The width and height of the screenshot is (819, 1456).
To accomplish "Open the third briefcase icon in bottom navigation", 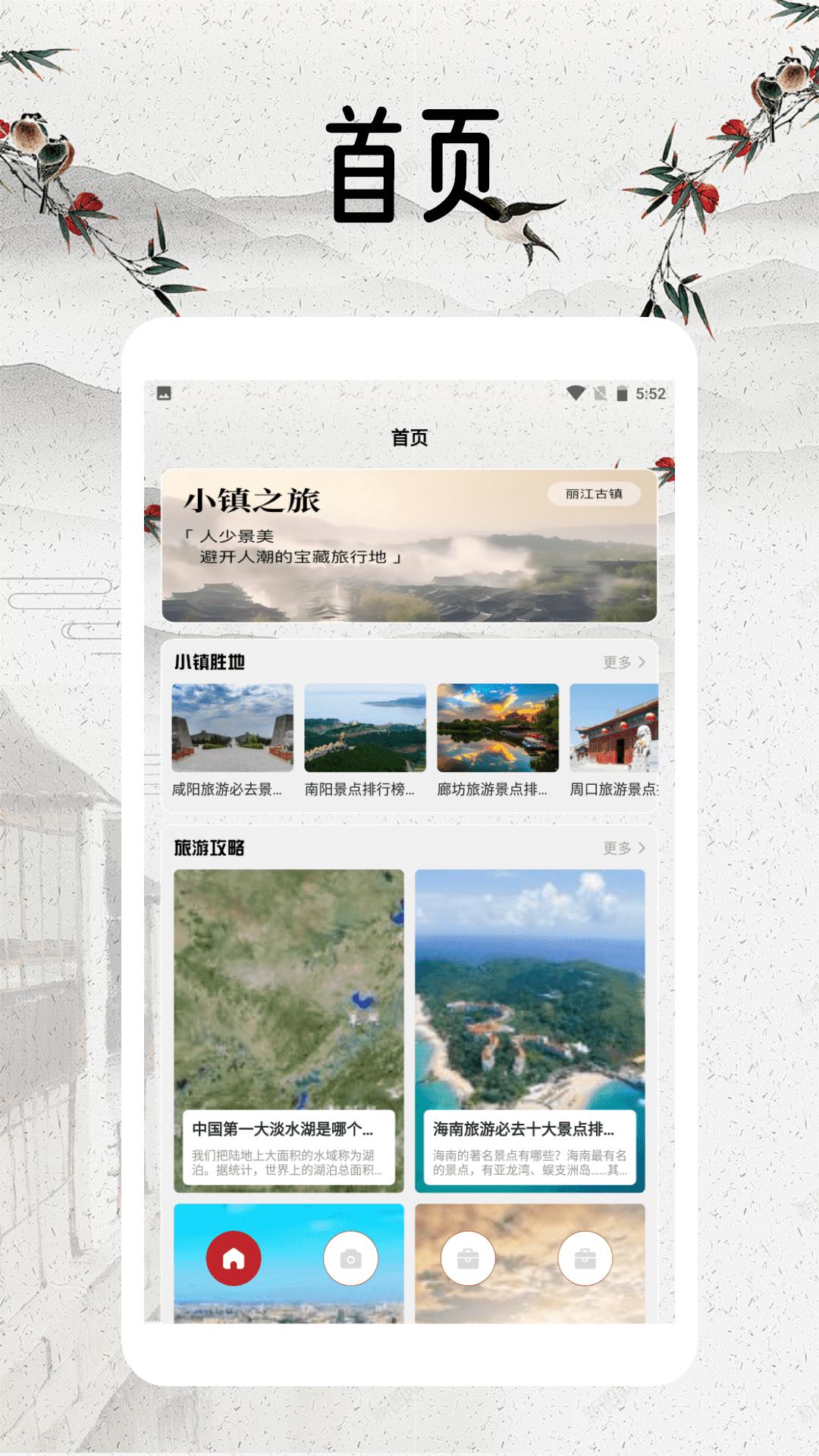I will point(469,1257).
